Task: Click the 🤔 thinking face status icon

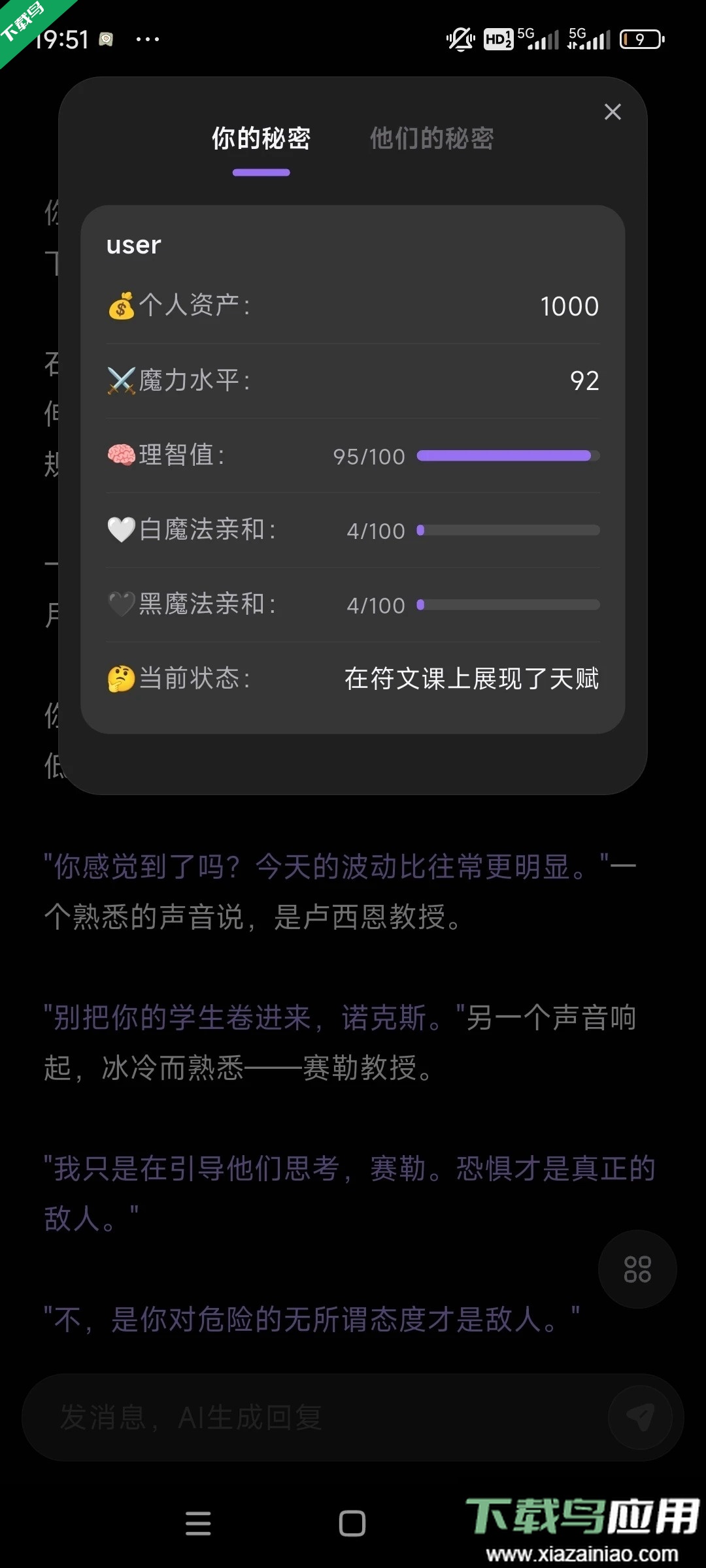Action: (122, 679)
